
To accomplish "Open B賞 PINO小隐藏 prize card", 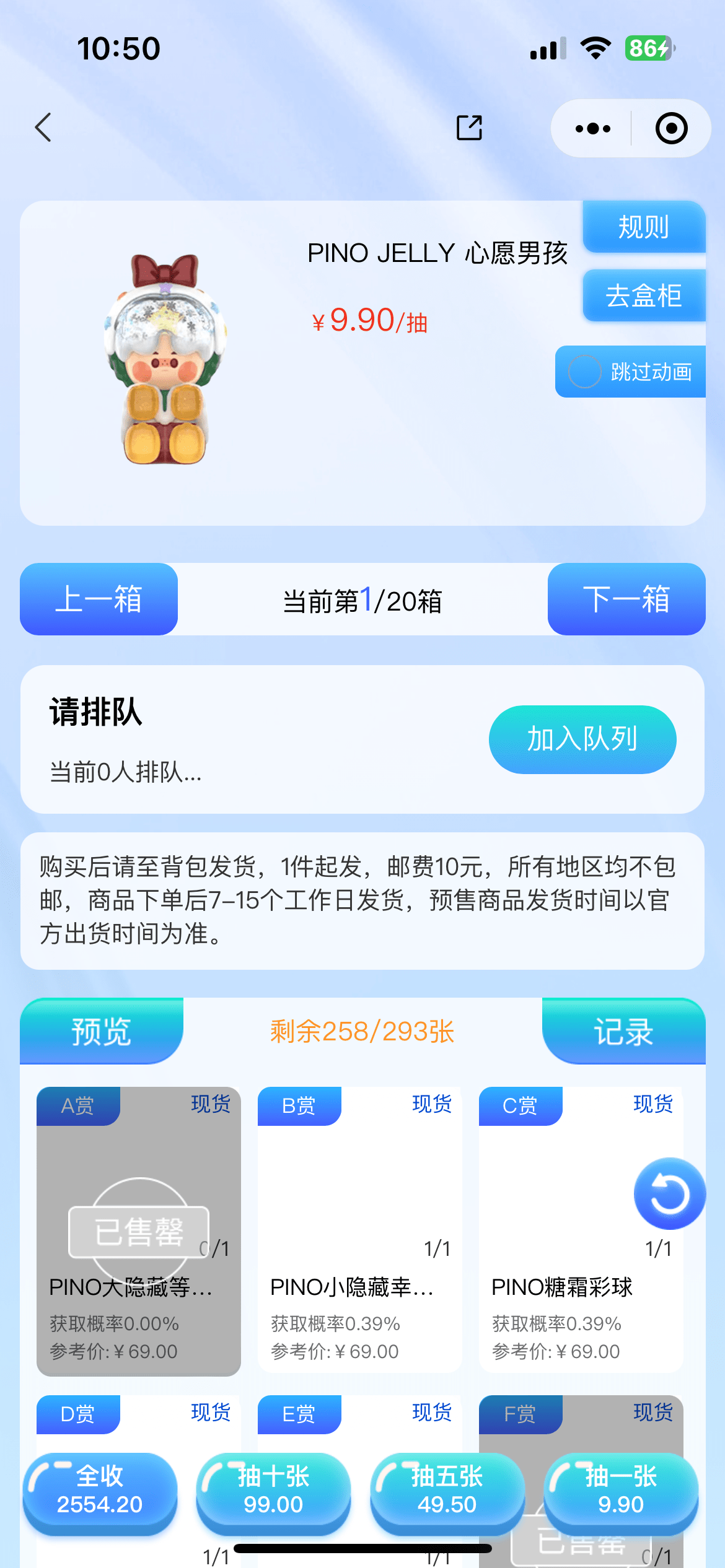I will click(x=359, y=1231).
